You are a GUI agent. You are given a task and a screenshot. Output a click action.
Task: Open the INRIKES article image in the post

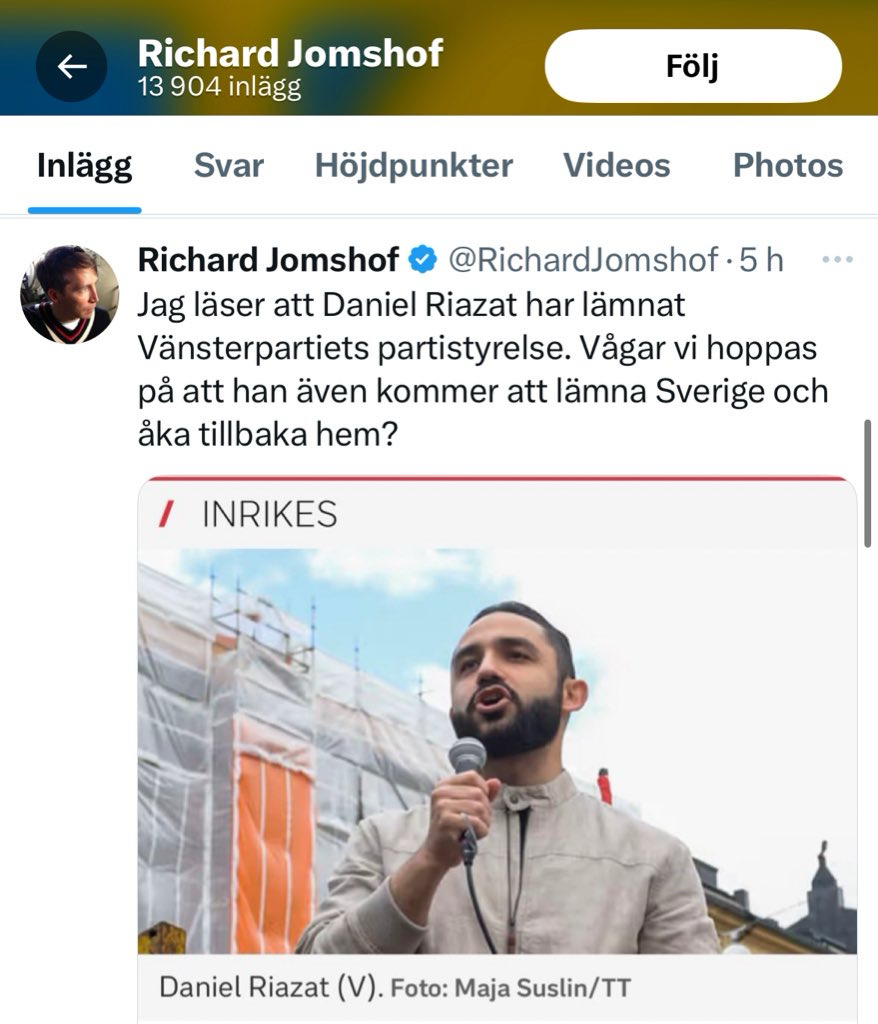497,750
